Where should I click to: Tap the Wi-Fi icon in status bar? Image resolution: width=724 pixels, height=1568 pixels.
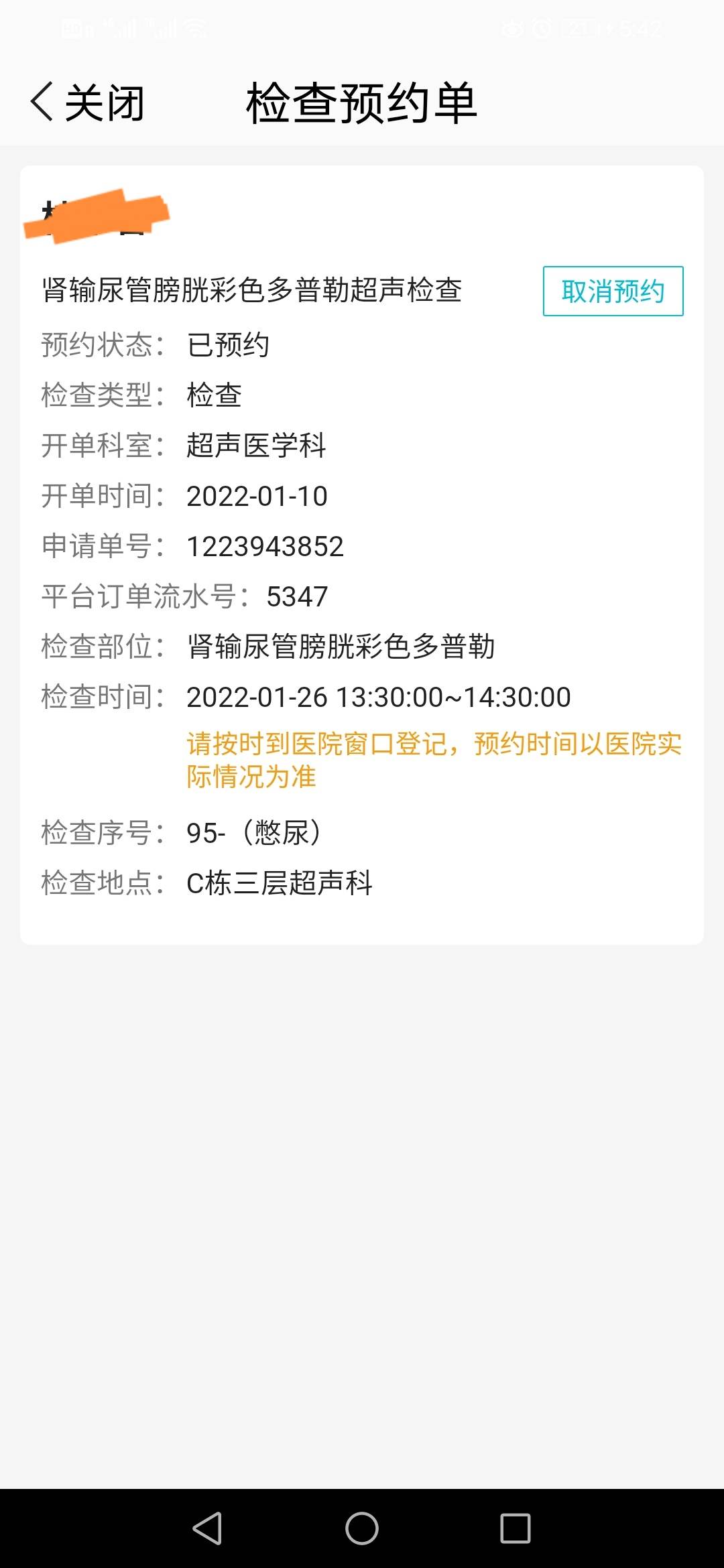tap(194, 28)
